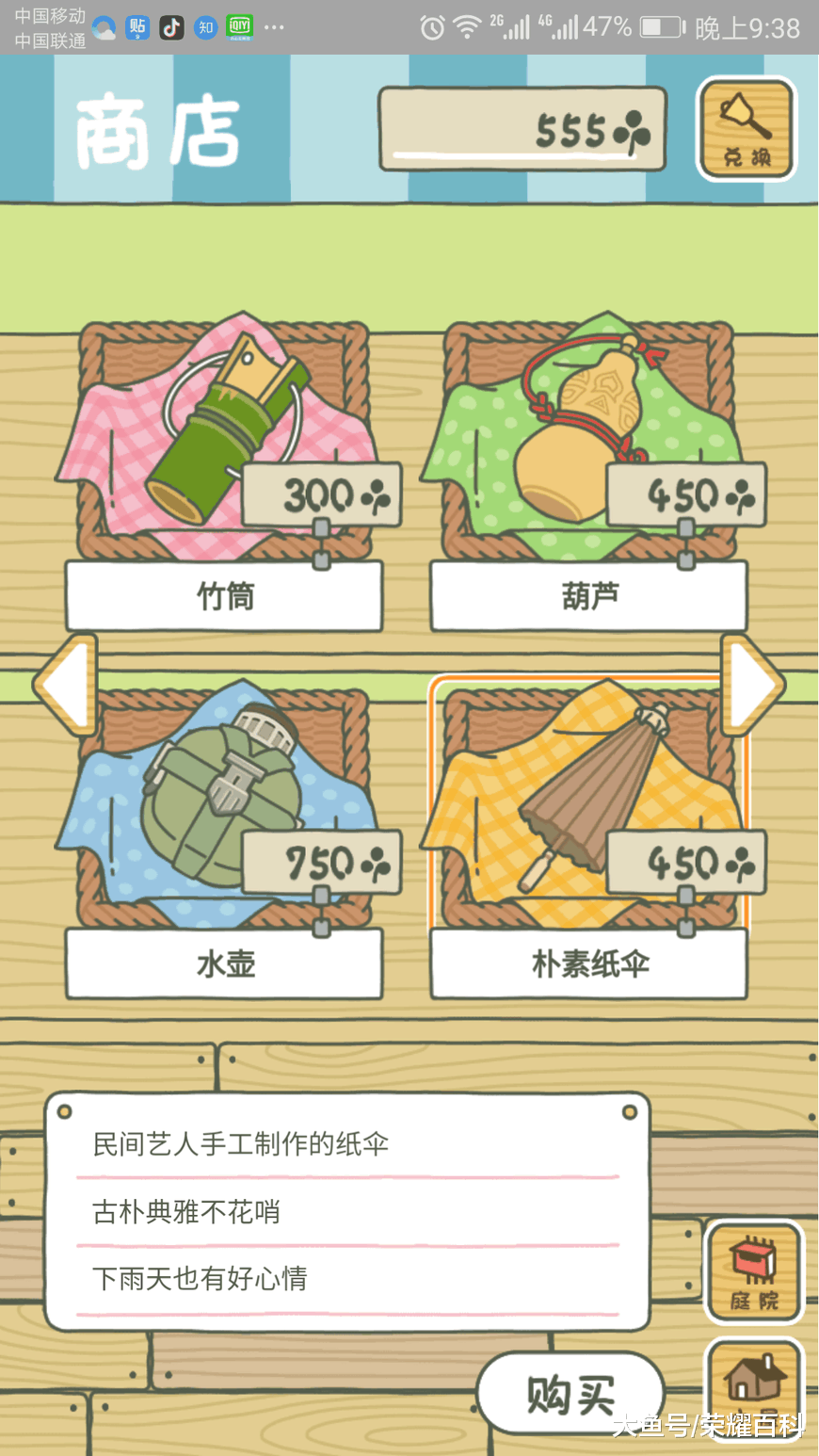Go to the next shop page arrow

click(x=753, y=685)
